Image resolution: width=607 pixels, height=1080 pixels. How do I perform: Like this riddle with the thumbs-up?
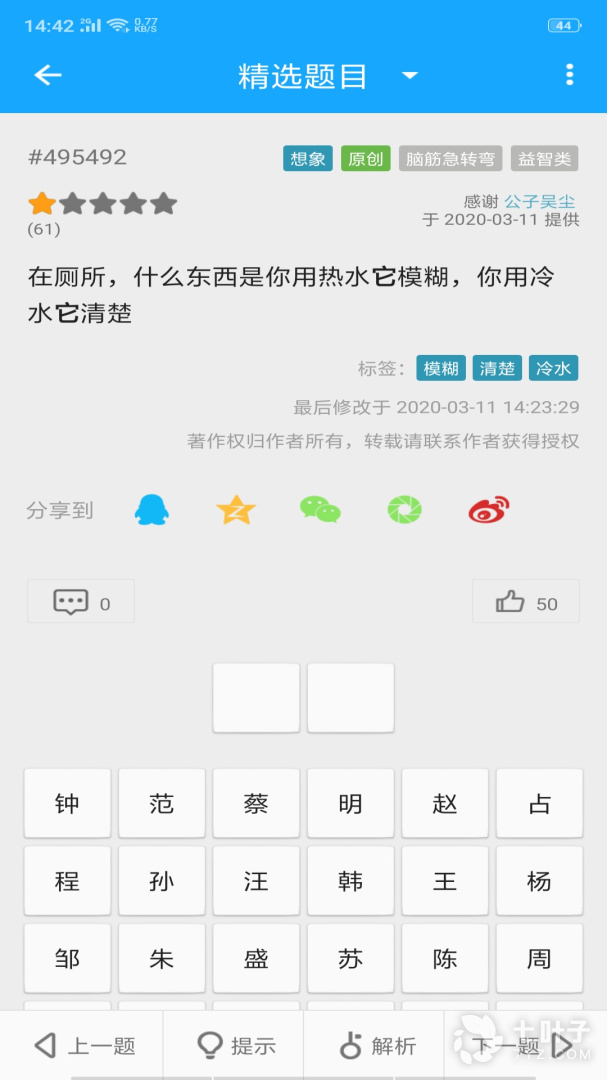pos(526,602)
